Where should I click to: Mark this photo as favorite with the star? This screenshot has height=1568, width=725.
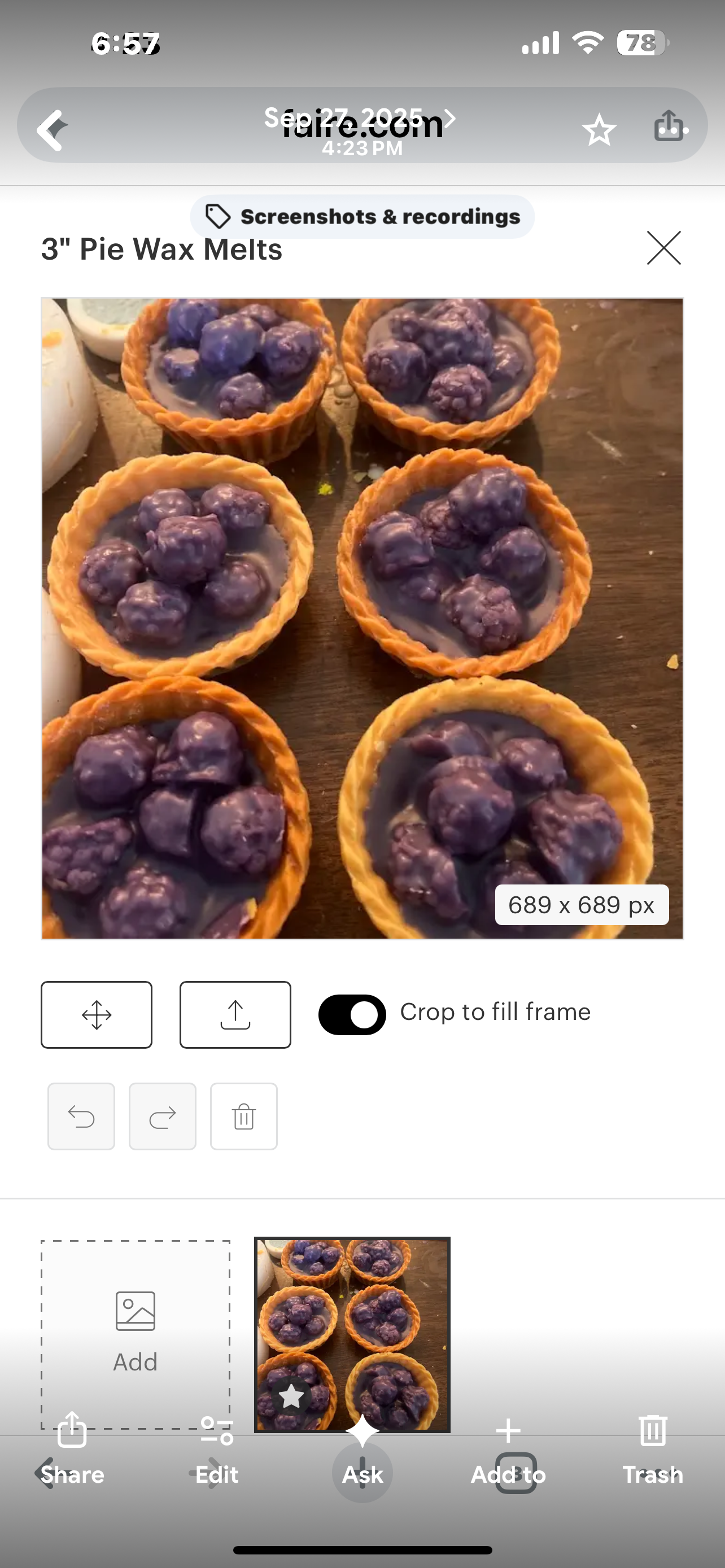[x=599, y=130]
